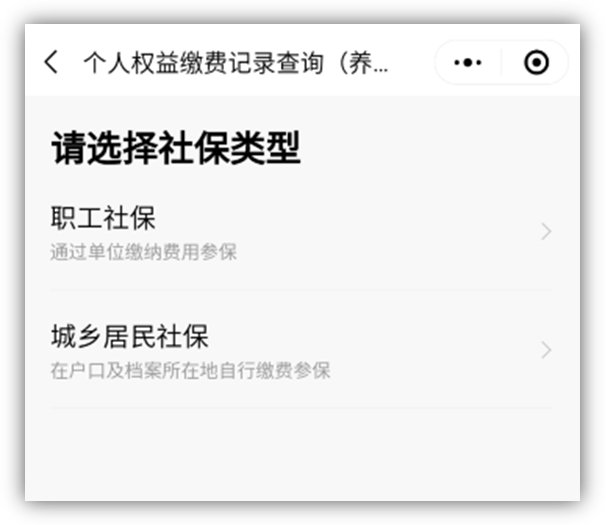The image size is (606, 525).
Task: Choose 城乡居民社保 option
Action: (300, 350)
